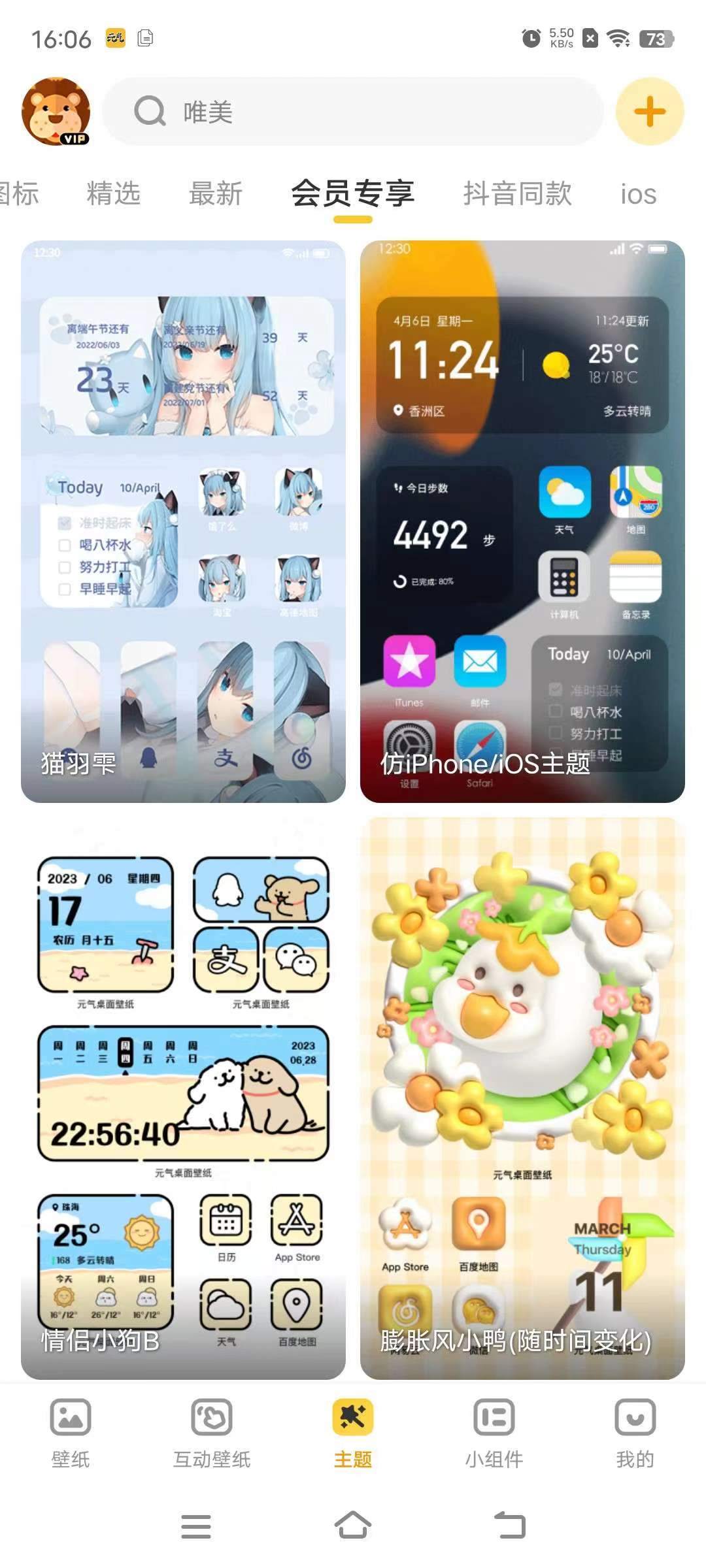Switch to the 精选 tab
Screen dimensions: 706x1568
point(114,194)
